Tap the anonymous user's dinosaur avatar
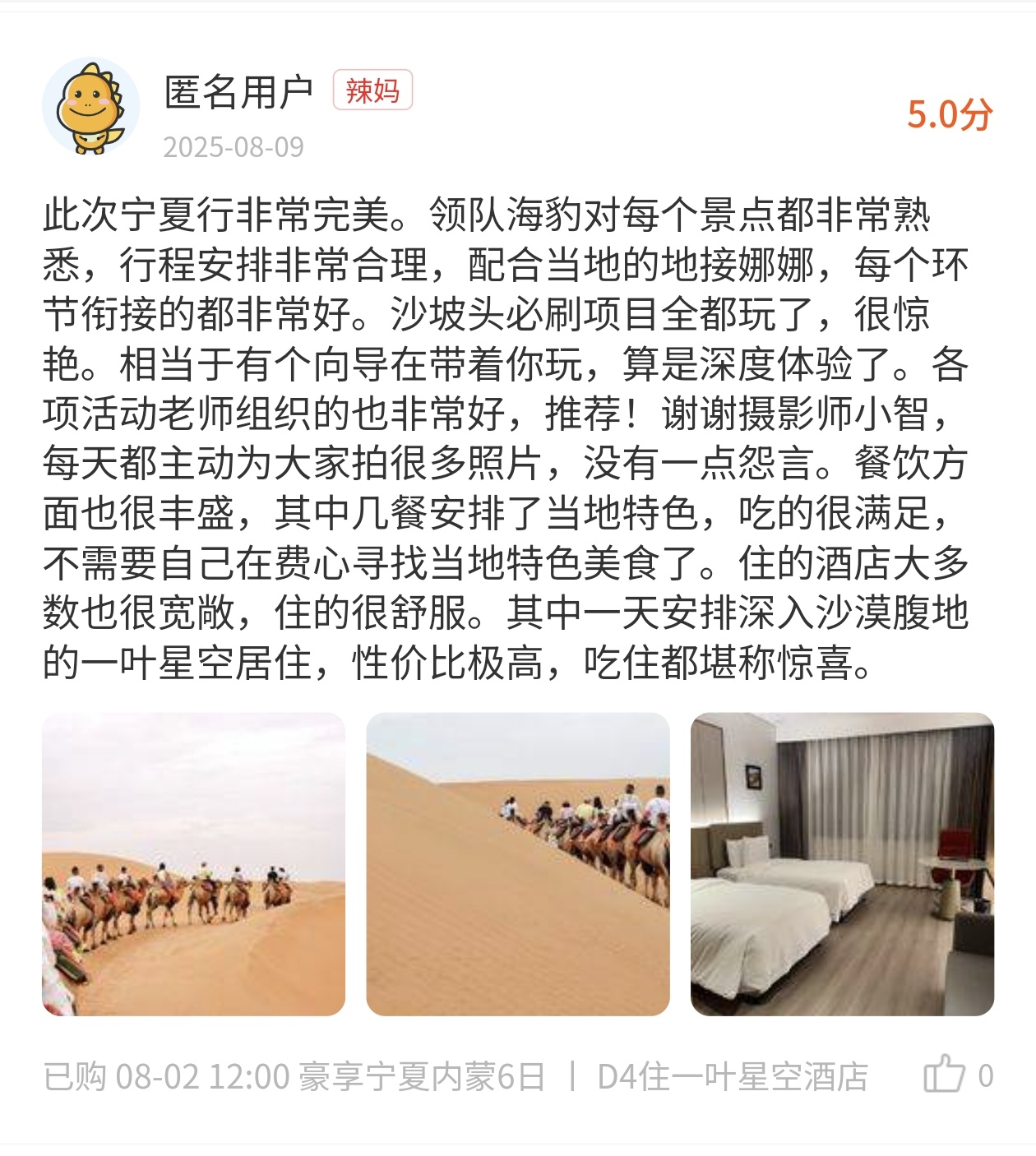1036x1156 pixels. (x=90, y=107)
